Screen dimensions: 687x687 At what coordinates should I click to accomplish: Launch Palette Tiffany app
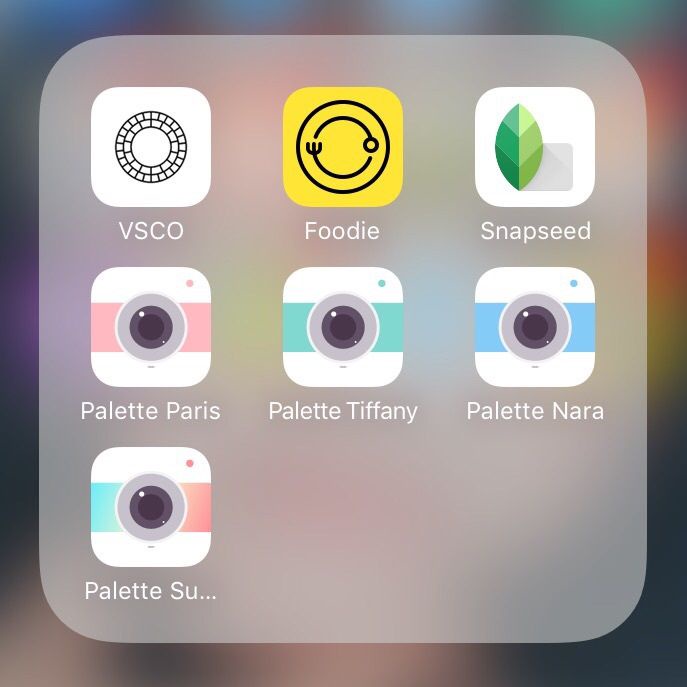[x=343, y=327]
